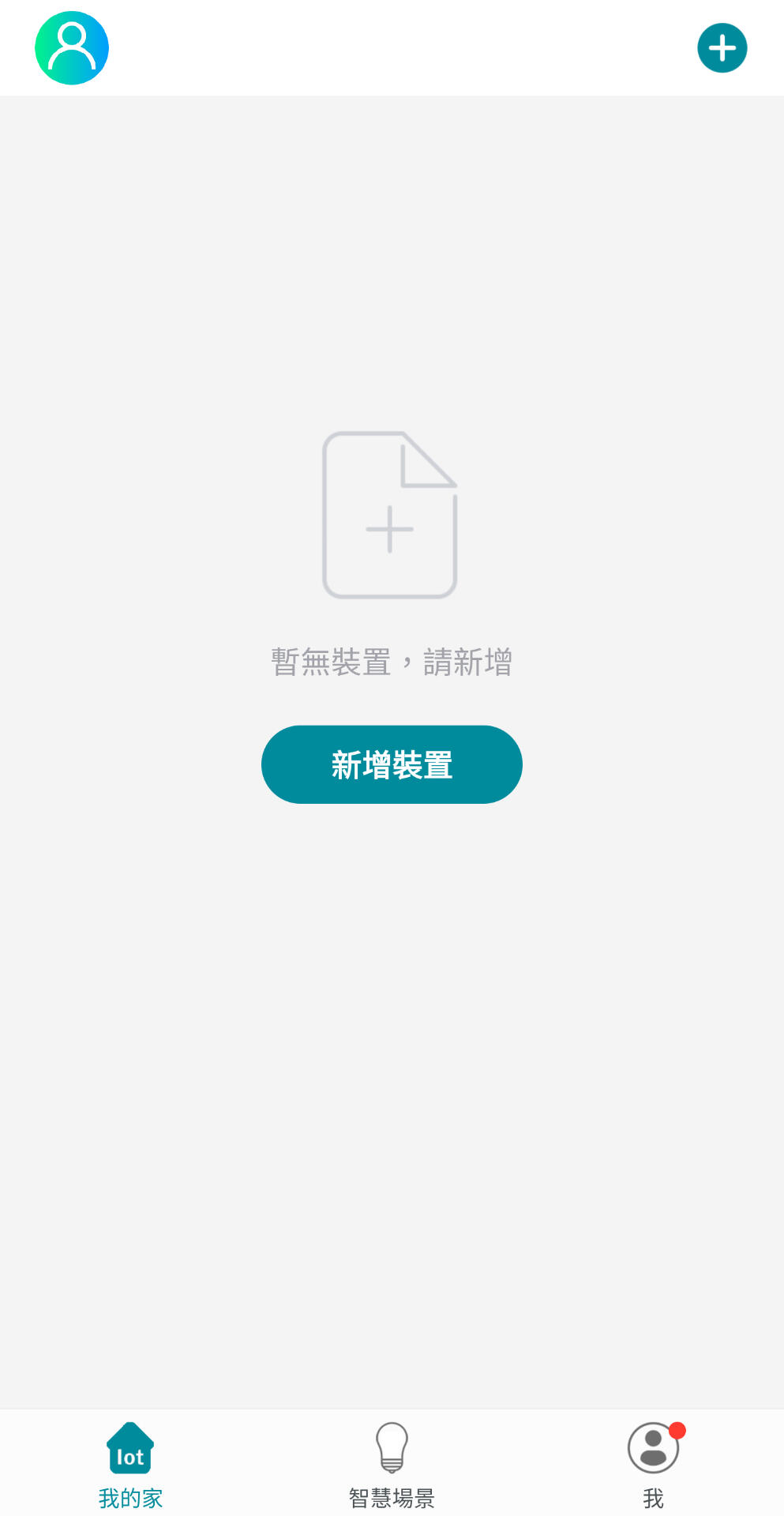Image resolution: width=784 pixels, height=1516 pixels.
Task: Switch to the 智慧場景 tab
Action: [392, 1465]
